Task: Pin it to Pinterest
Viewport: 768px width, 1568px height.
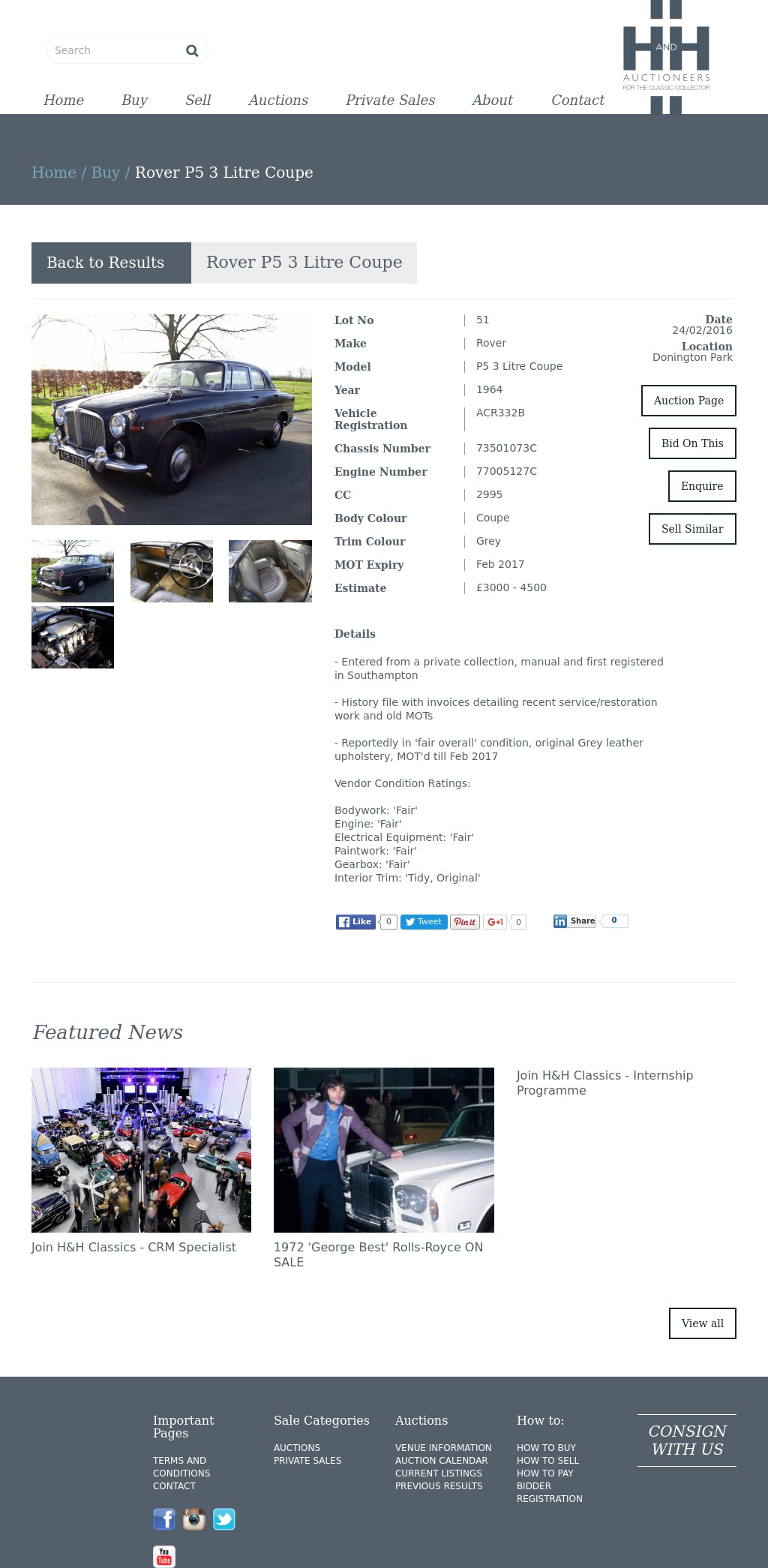Action: click(465, 922)
